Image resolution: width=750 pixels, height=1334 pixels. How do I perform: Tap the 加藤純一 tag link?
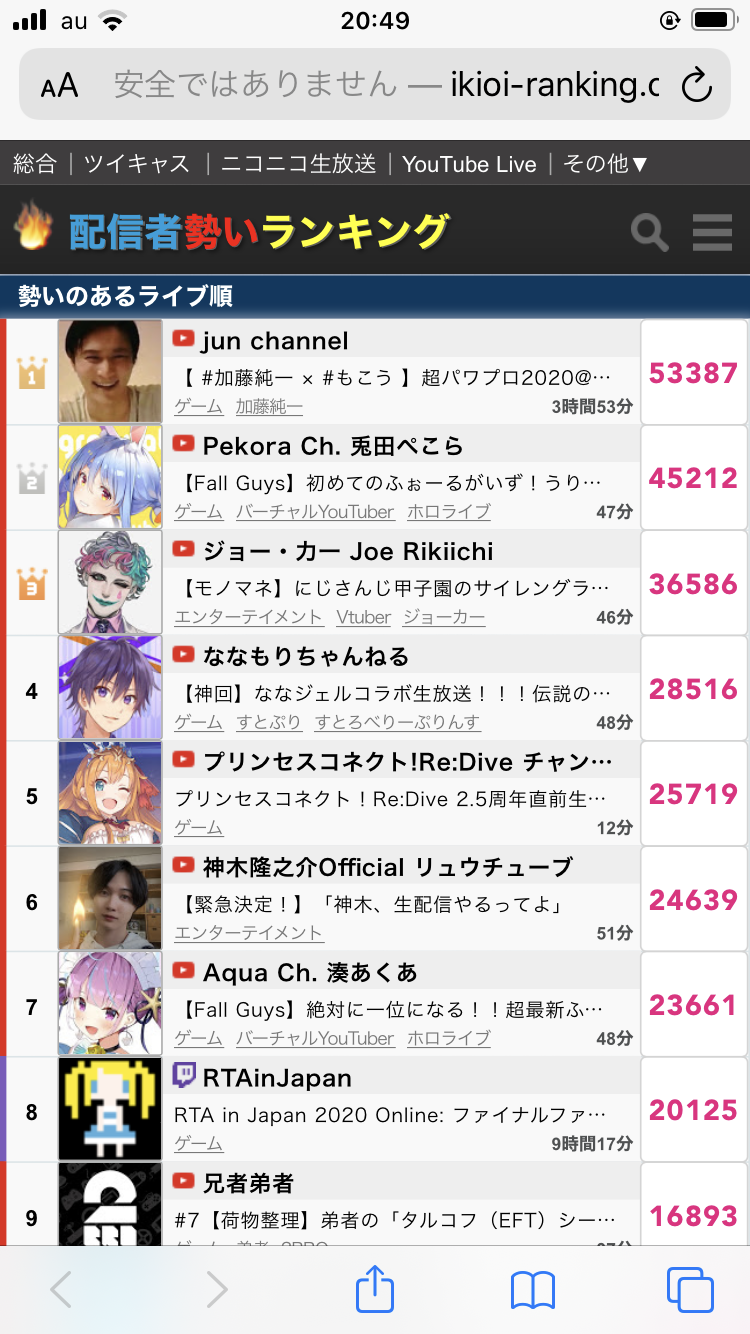pos(269,407)
